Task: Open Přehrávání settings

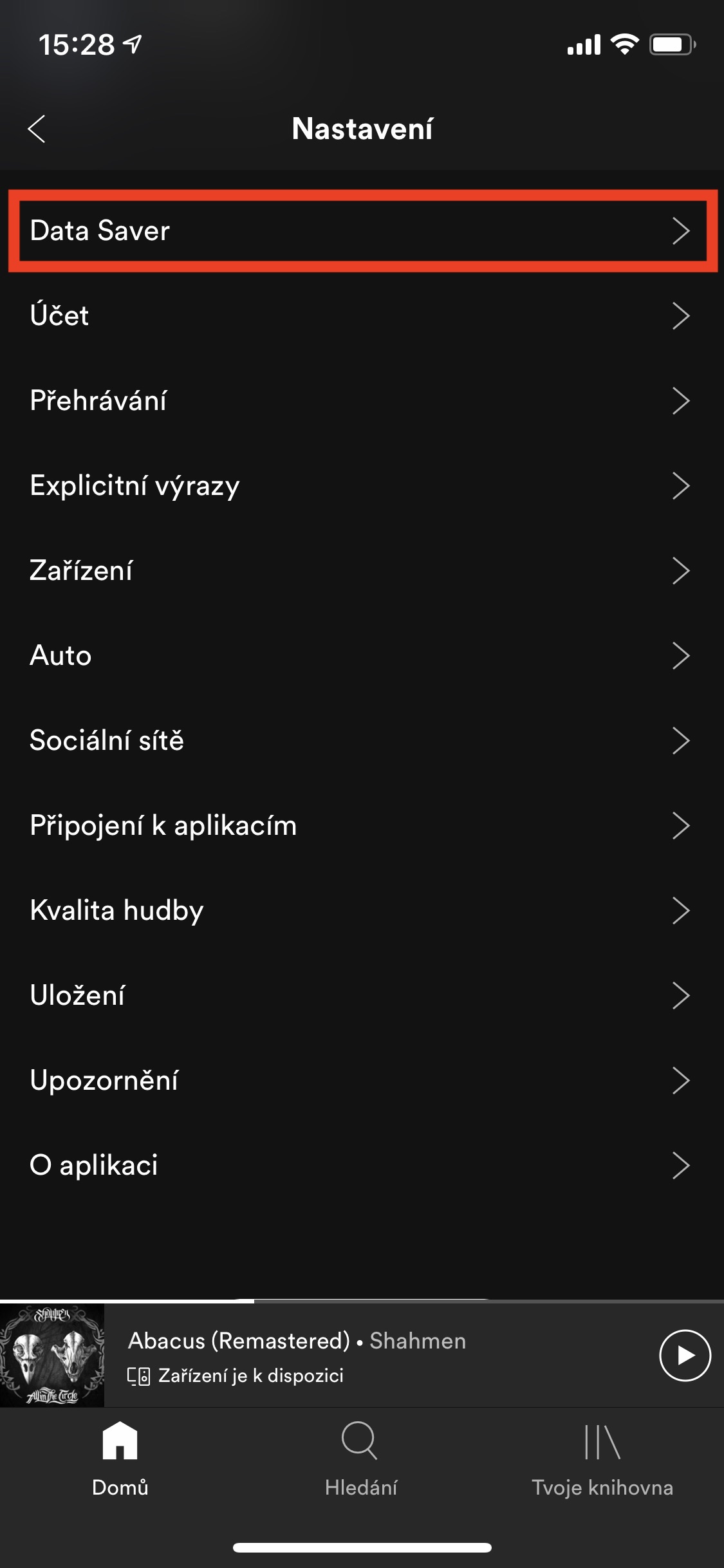Action: (362, 400)
